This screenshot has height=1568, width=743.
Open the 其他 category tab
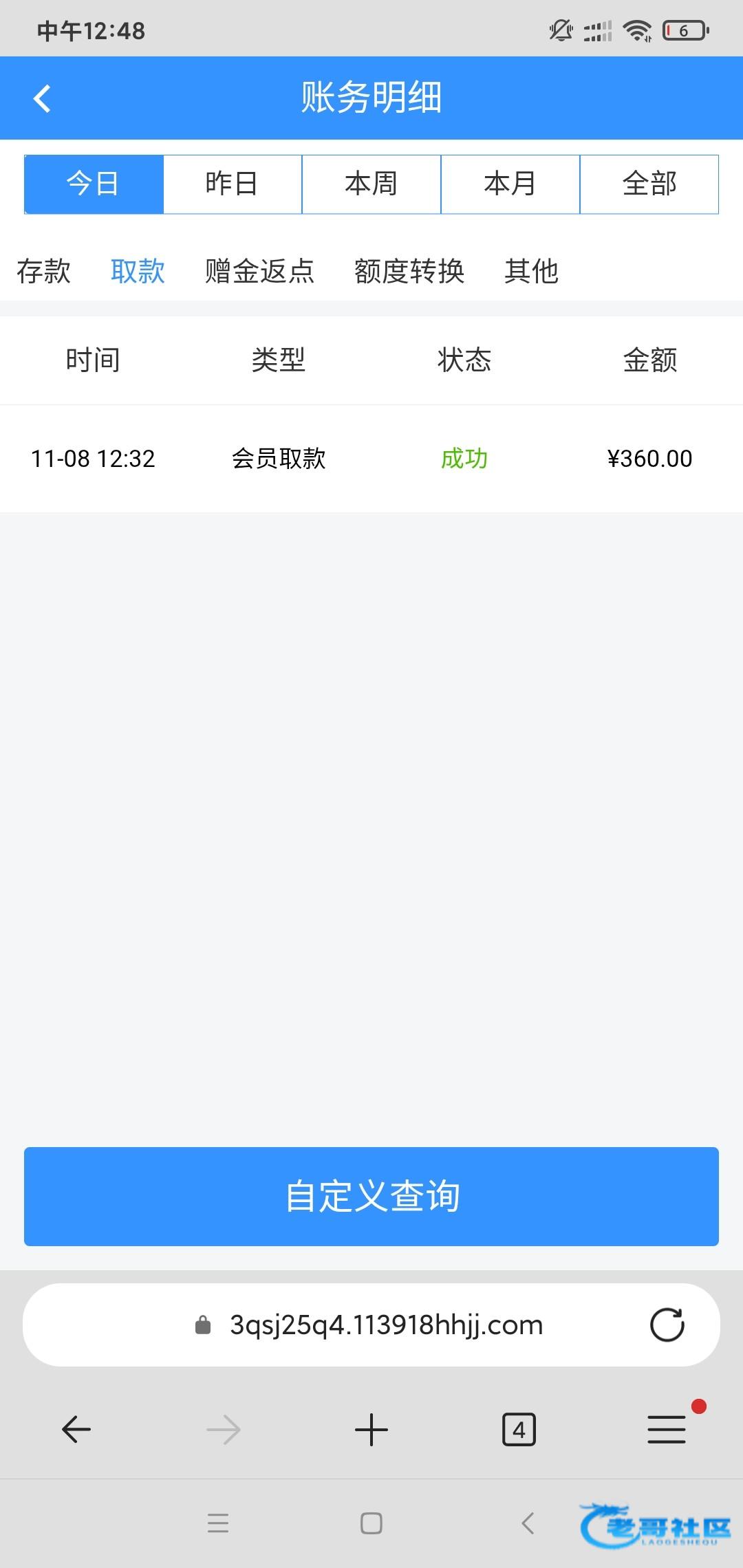click(x=531, y=271)
